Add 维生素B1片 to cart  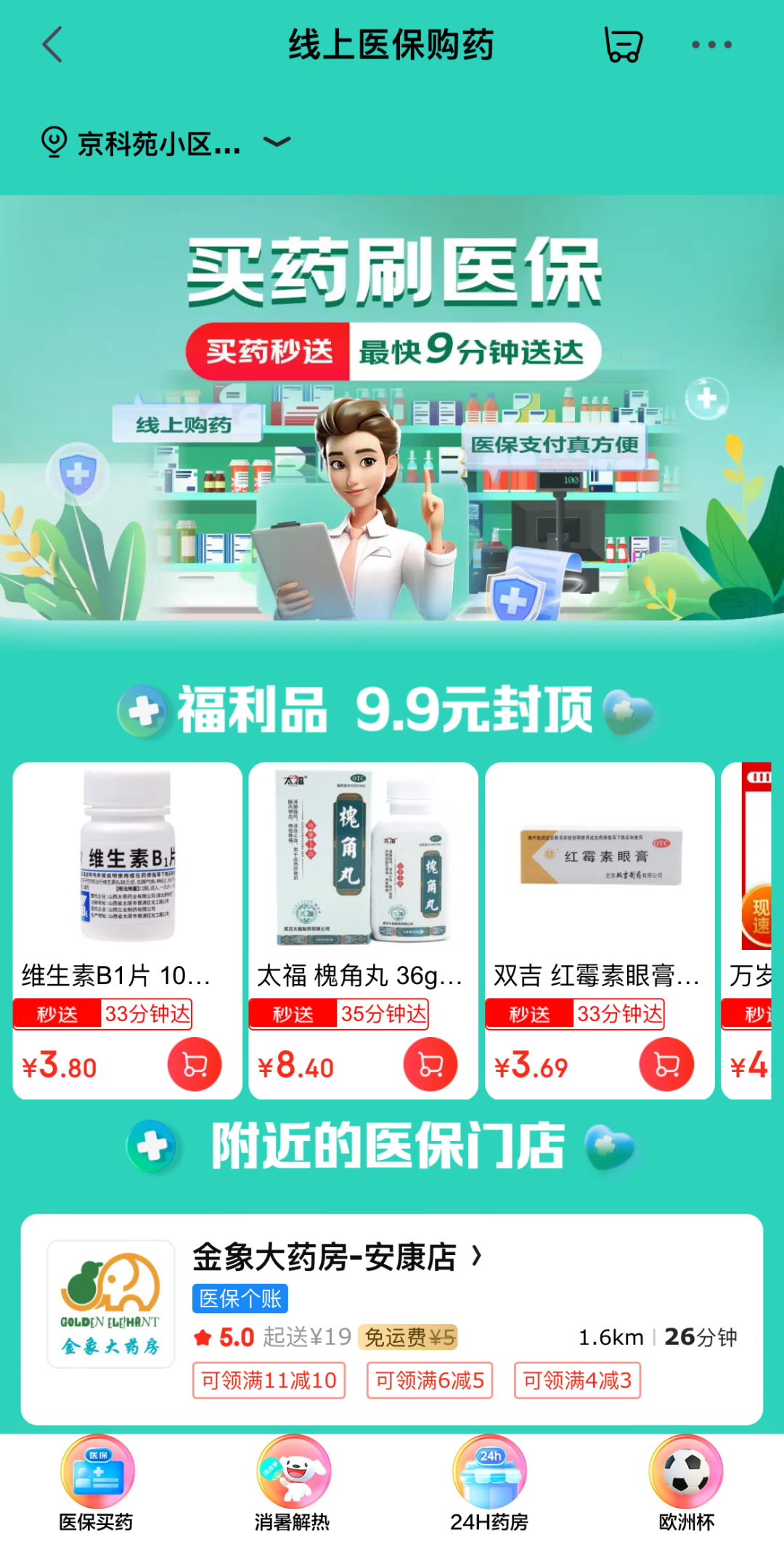click(x=195, y=1065)
